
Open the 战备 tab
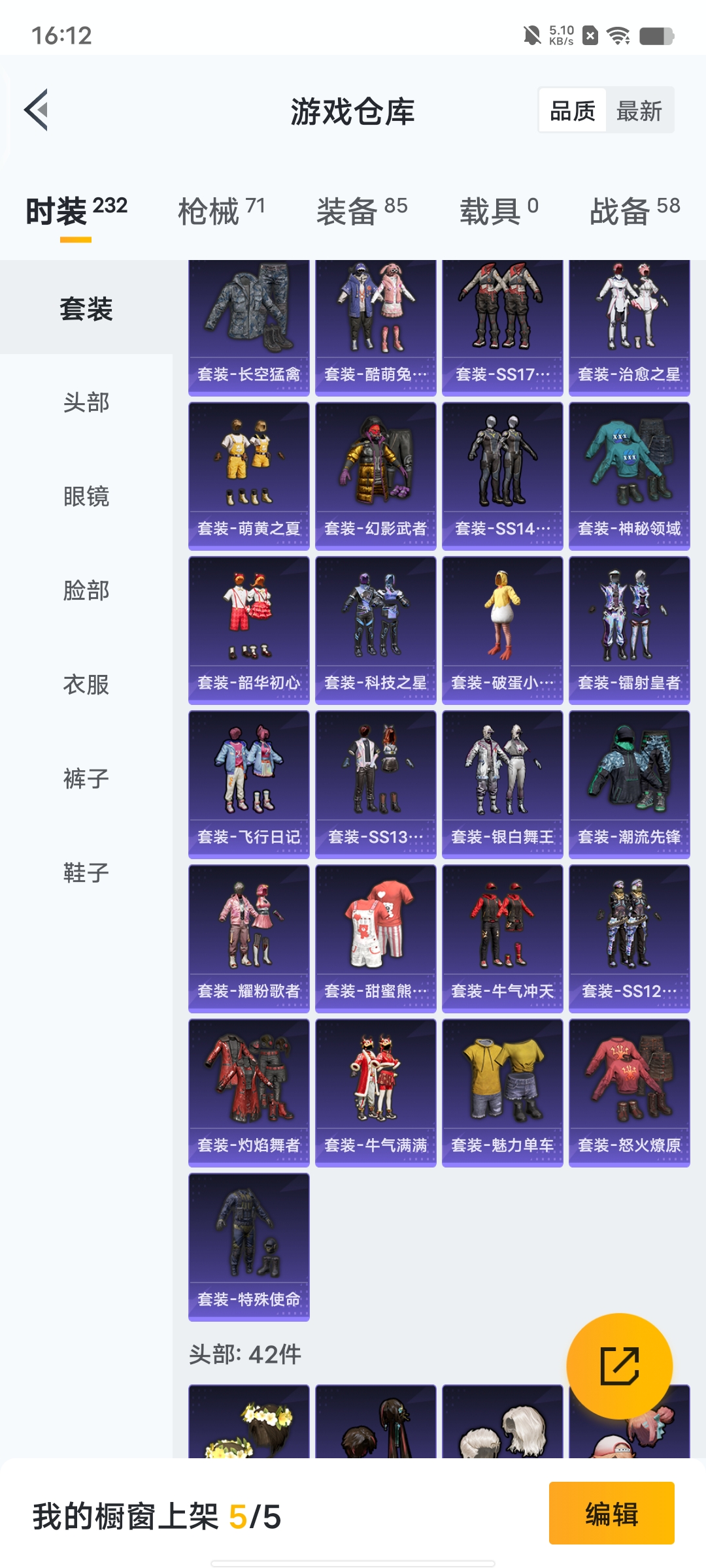click(634, 212)
